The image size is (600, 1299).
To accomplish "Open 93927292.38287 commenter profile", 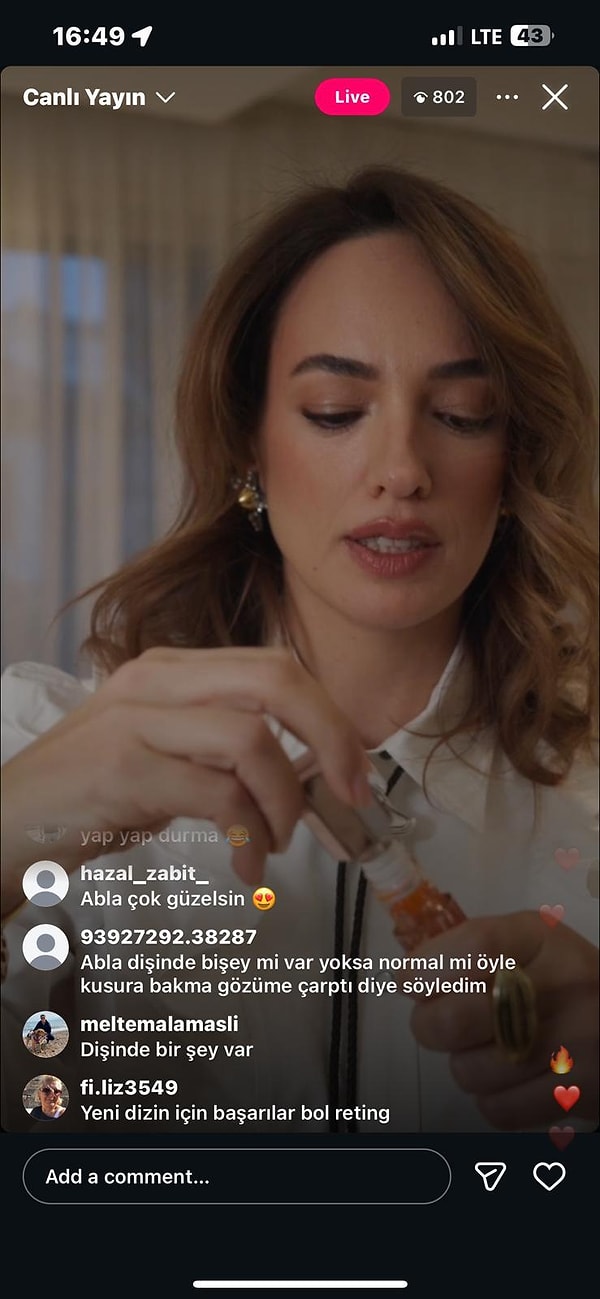I will tap(46, 947).
